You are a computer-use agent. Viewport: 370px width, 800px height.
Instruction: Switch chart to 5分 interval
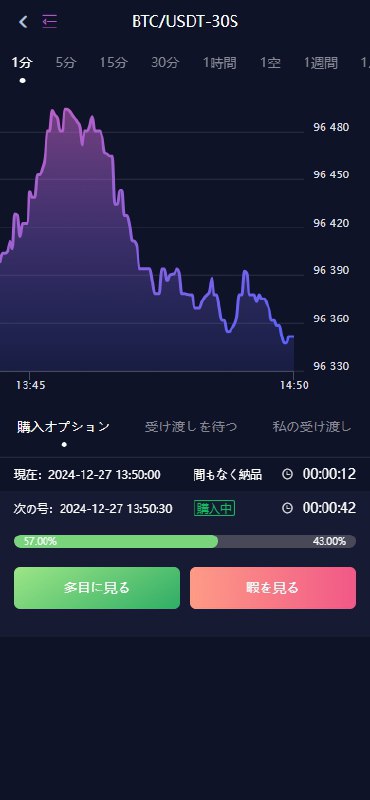tap(66, 63)
